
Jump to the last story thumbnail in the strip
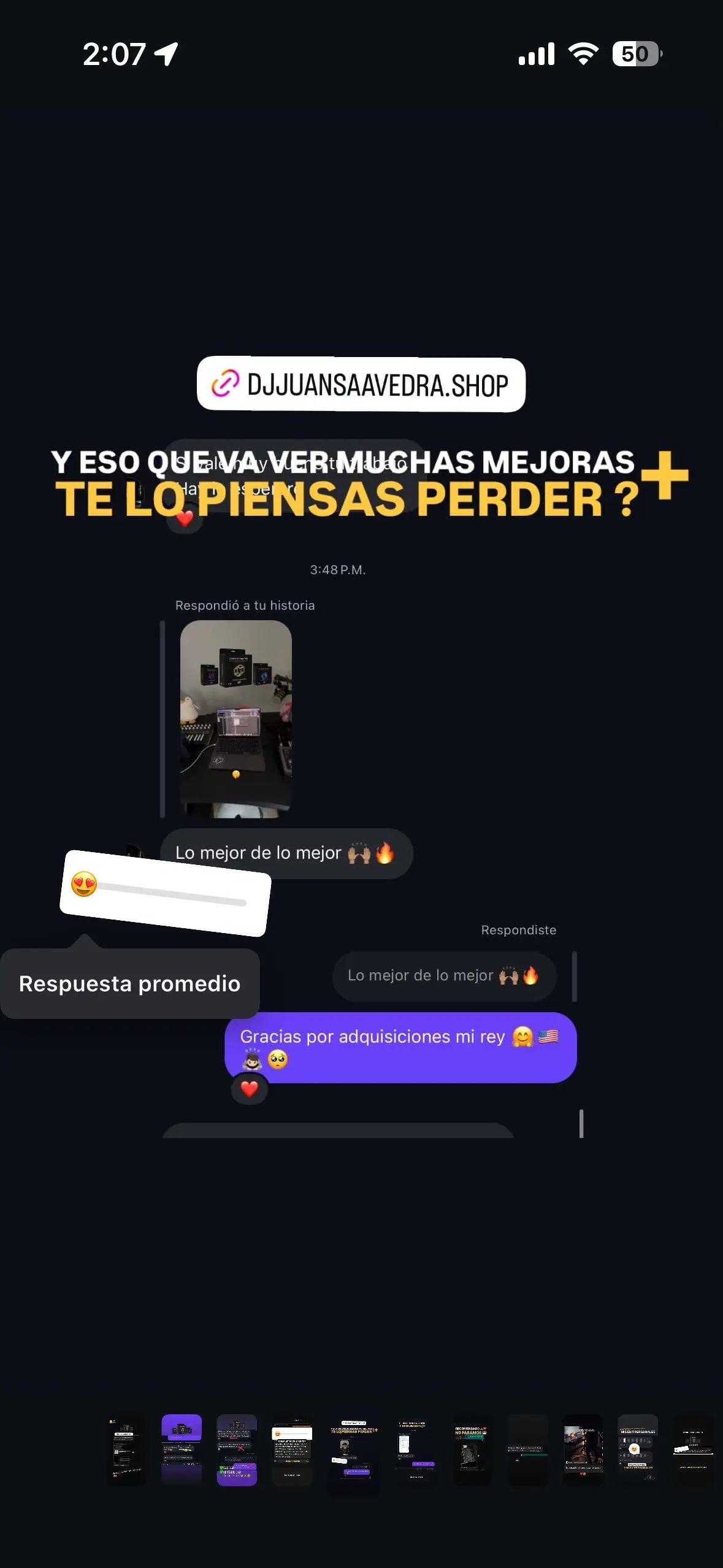693,1449
